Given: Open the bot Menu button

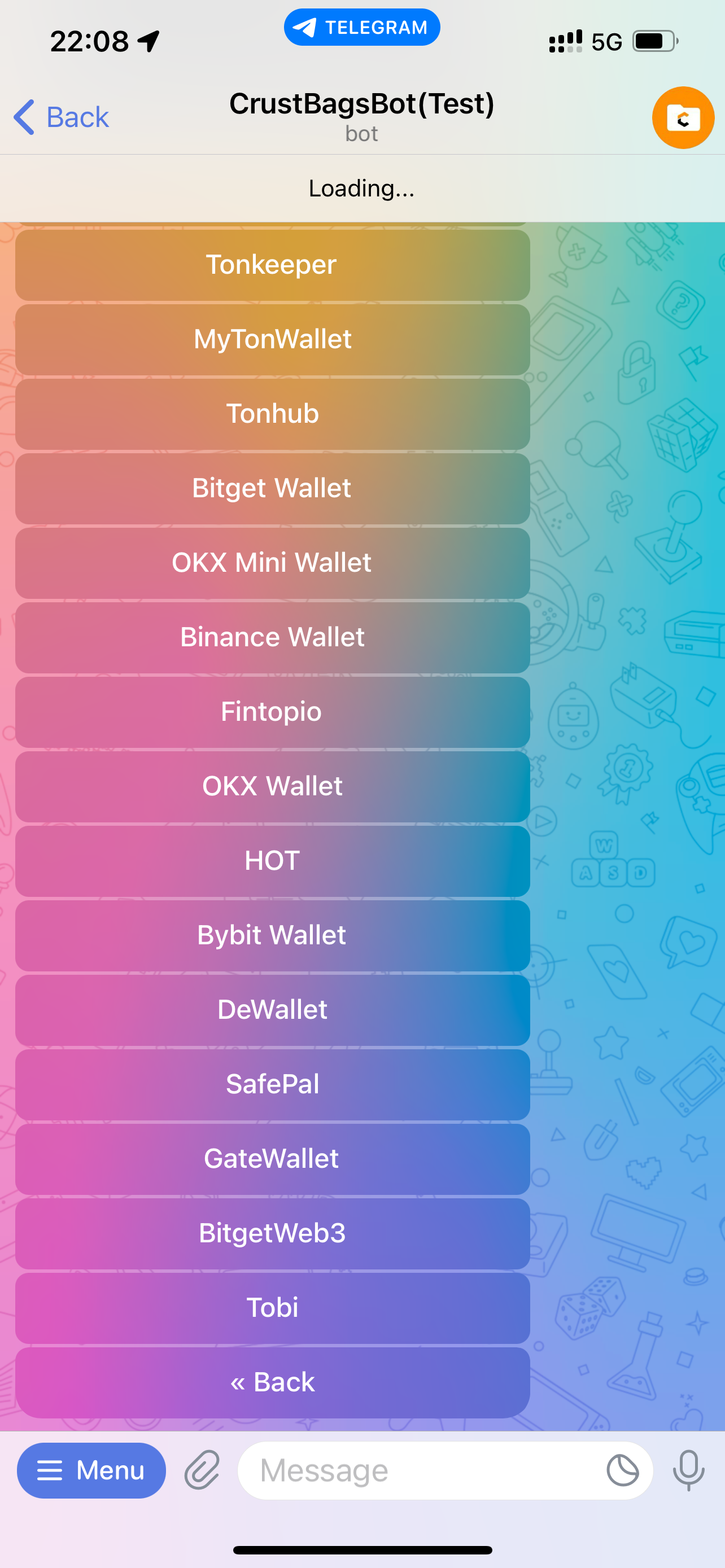Looking at the screenshot, I should [91, 1470].
